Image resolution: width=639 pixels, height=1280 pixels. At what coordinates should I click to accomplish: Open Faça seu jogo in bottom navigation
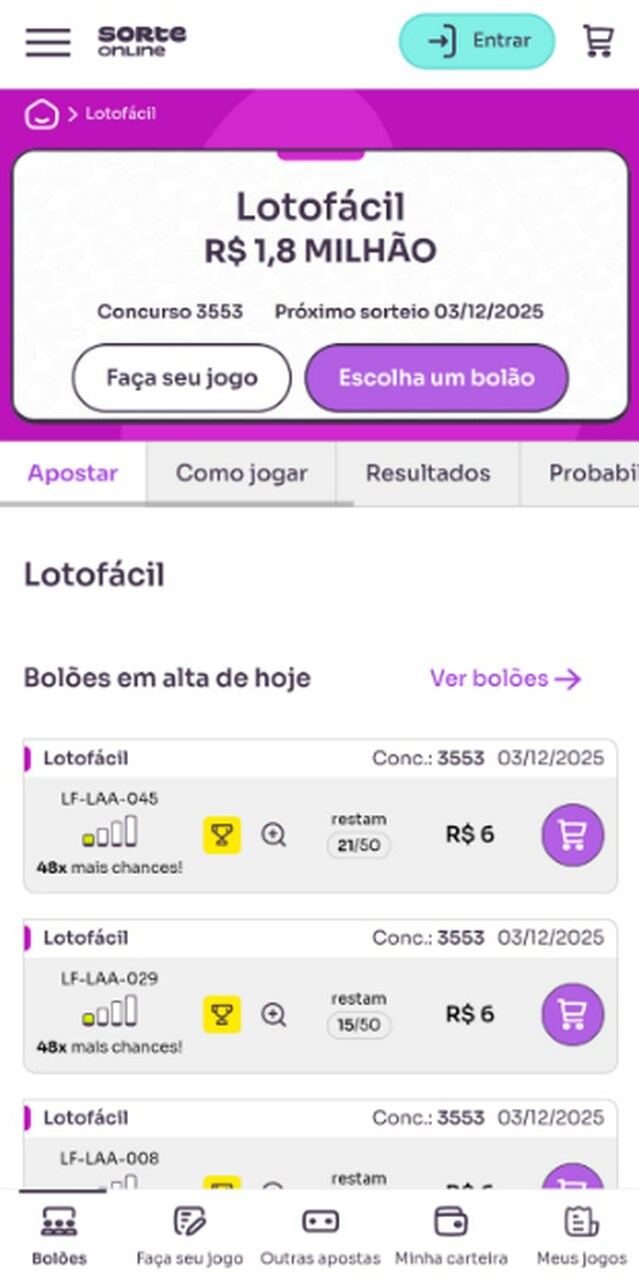[190, 1236]
